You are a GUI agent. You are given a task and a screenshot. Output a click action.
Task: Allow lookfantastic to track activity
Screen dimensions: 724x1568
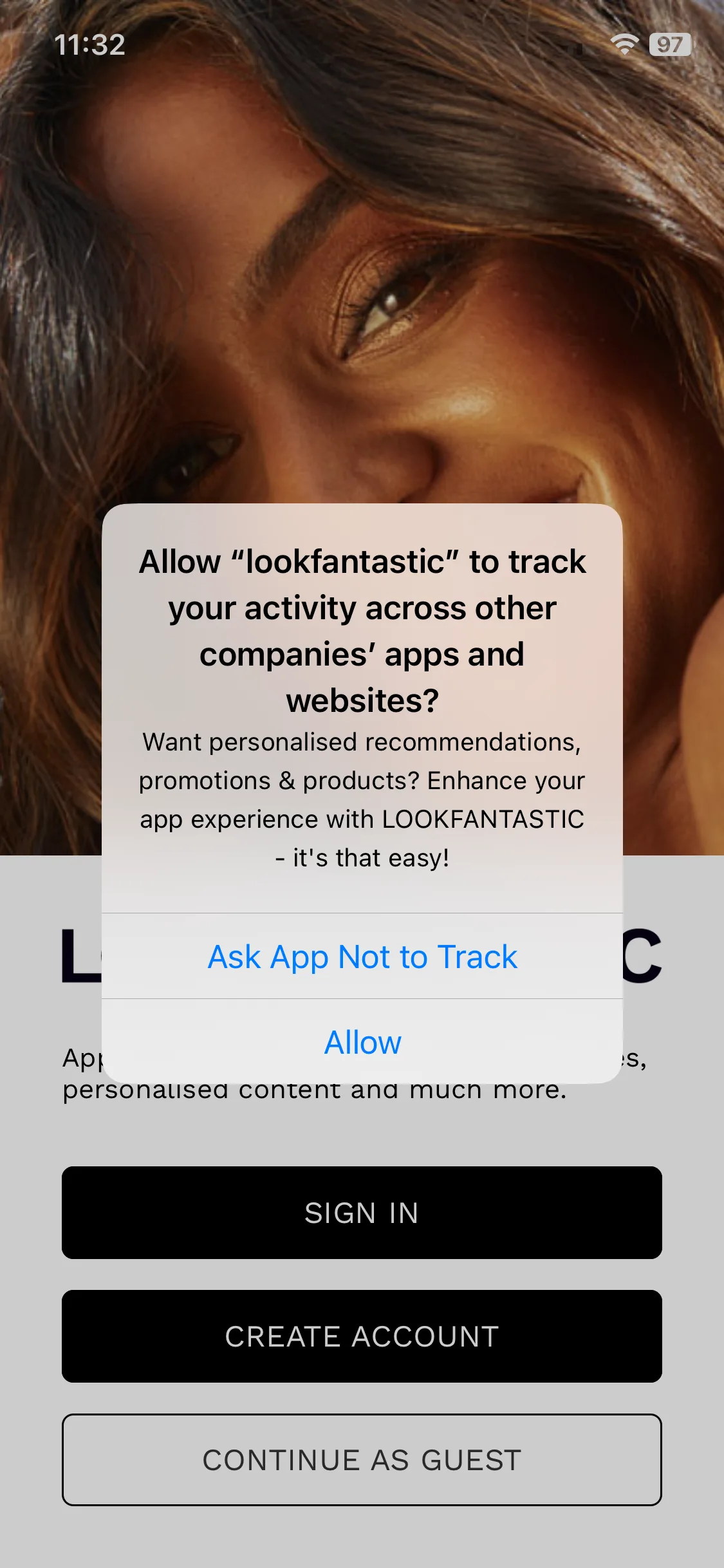[x=362, y=1042]
